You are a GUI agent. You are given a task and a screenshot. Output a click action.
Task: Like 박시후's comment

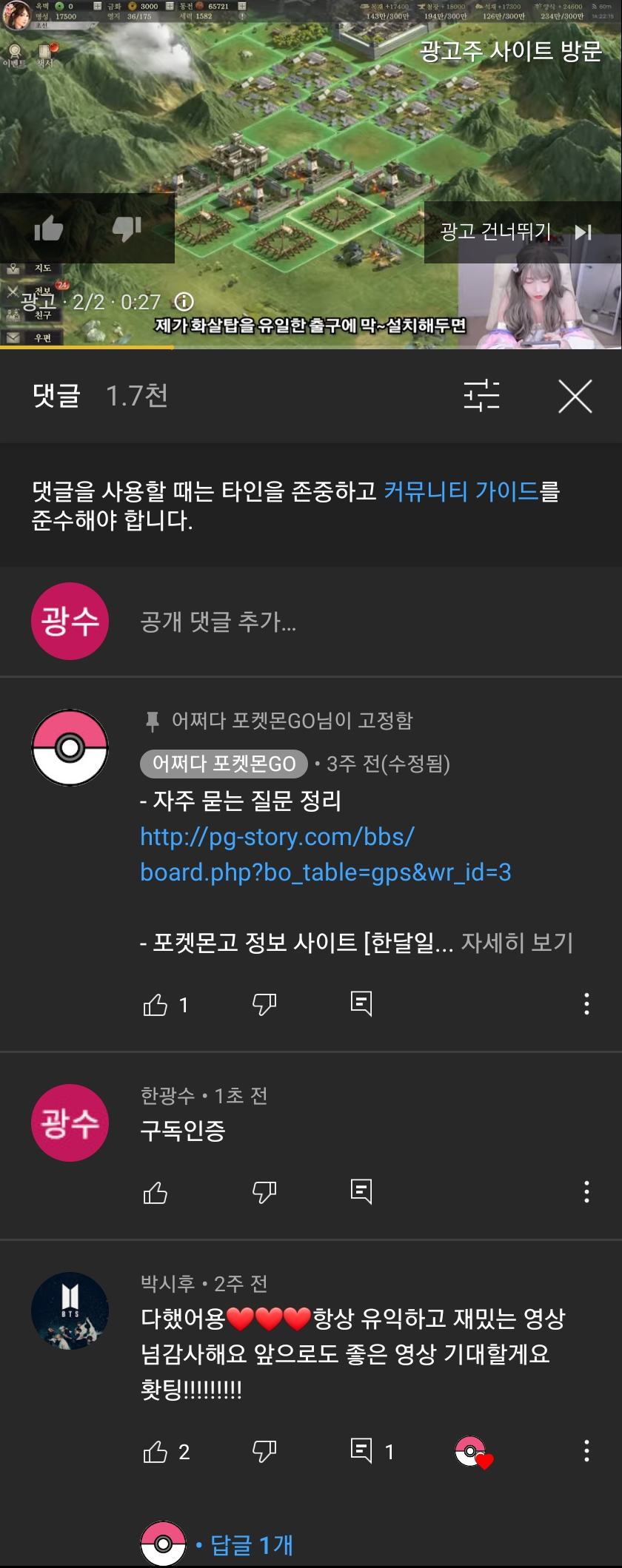(155, 1452)
